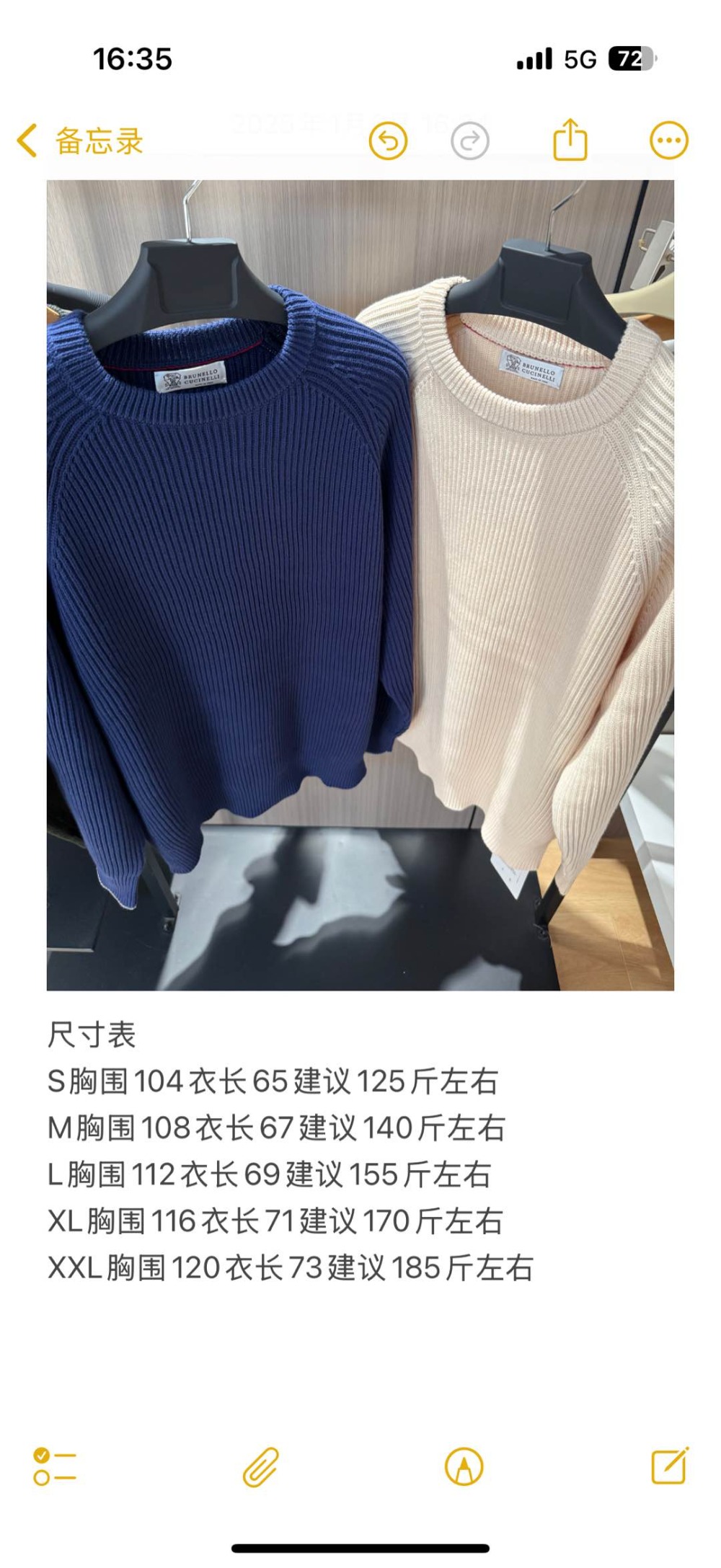Viewport: 721px width, 1568px height.
Task: Undo the last edit
Action: point(388,141)
